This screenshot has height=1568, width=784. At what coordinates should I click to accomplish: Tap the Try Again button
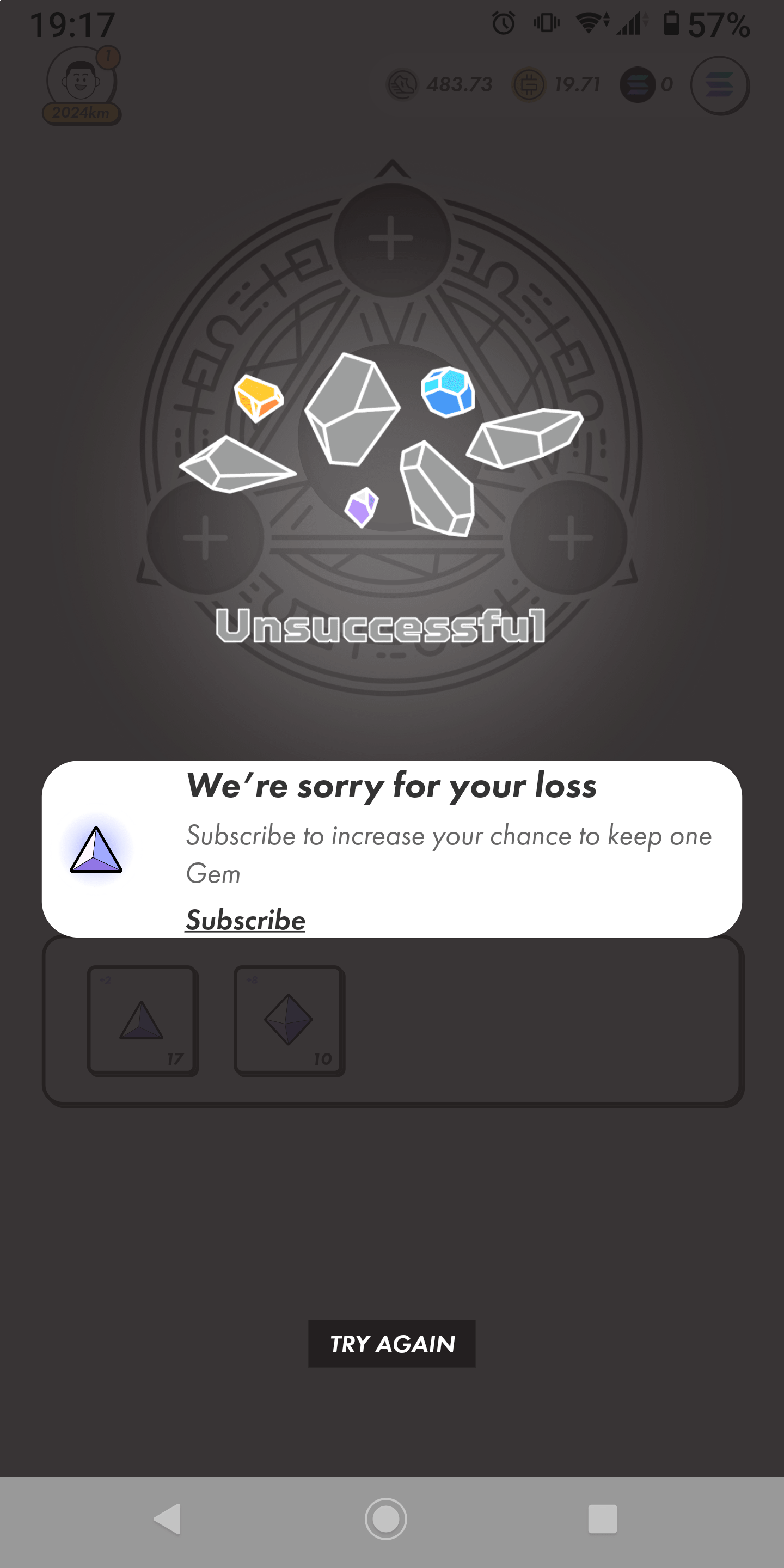(x=391, y=1343)
